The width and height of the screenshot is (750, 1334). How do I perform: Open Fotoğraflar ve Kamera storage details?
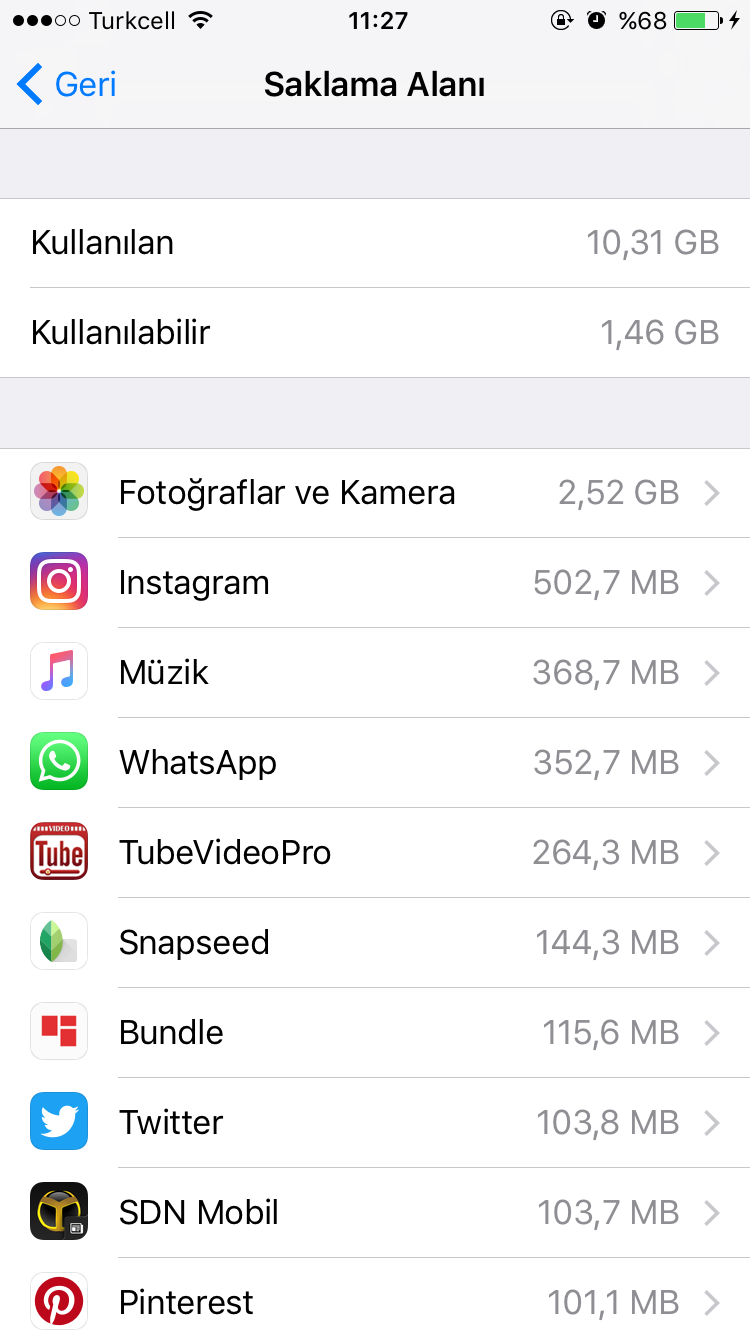point(375,492)
